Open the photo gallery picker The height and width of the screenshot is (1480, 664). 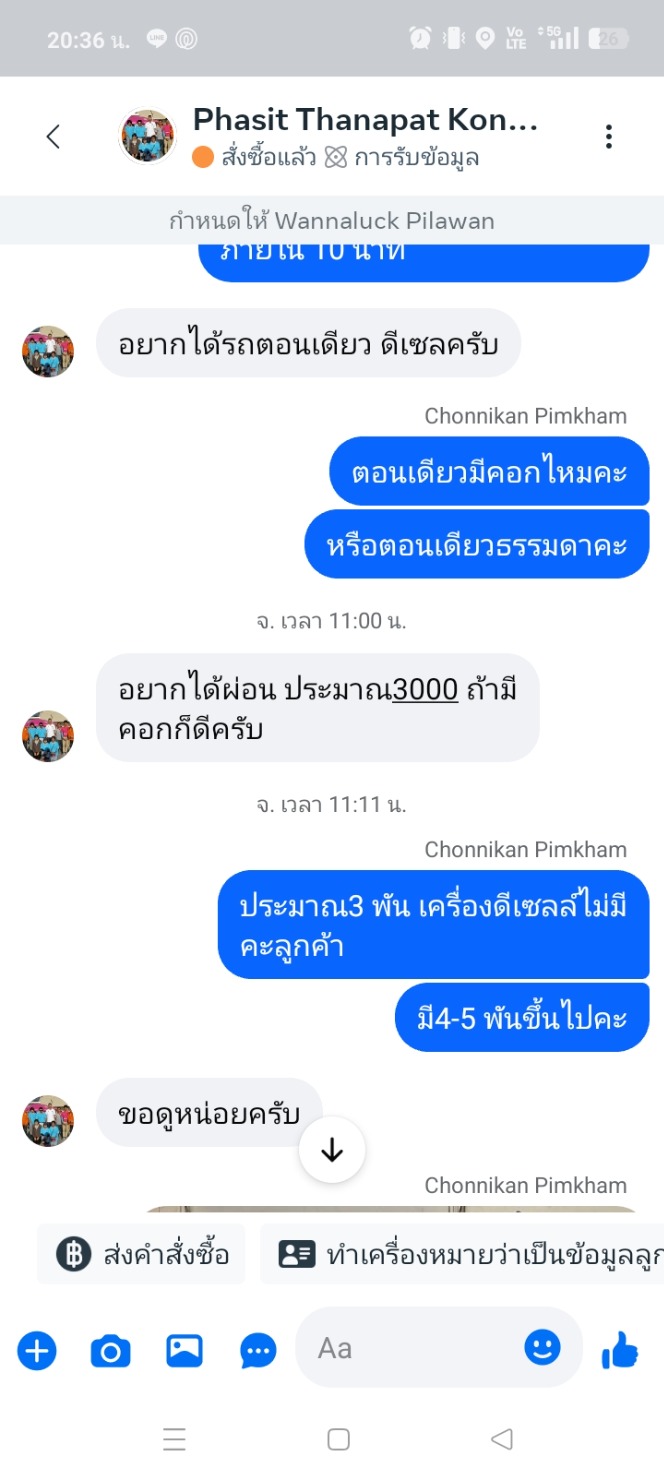(x=184, y=1351)
